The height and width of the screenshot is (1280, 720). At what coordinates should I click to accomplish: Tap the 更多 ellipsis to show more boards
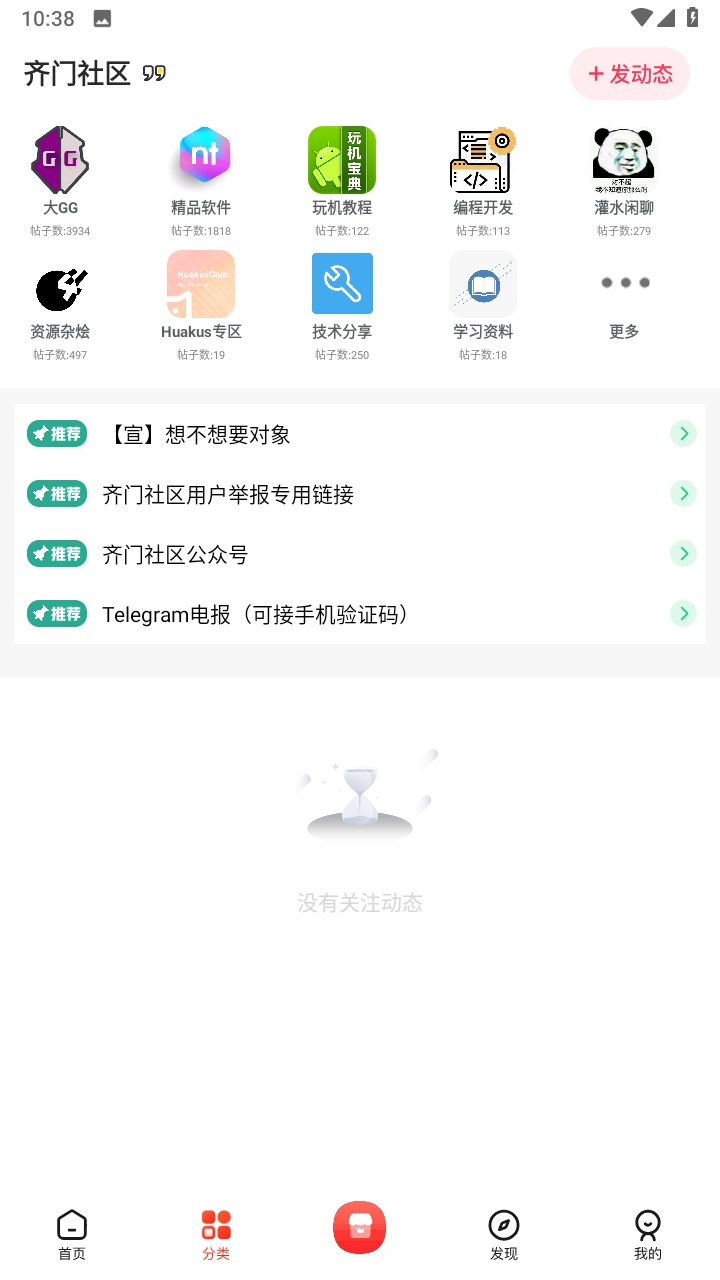coord(623,284)
